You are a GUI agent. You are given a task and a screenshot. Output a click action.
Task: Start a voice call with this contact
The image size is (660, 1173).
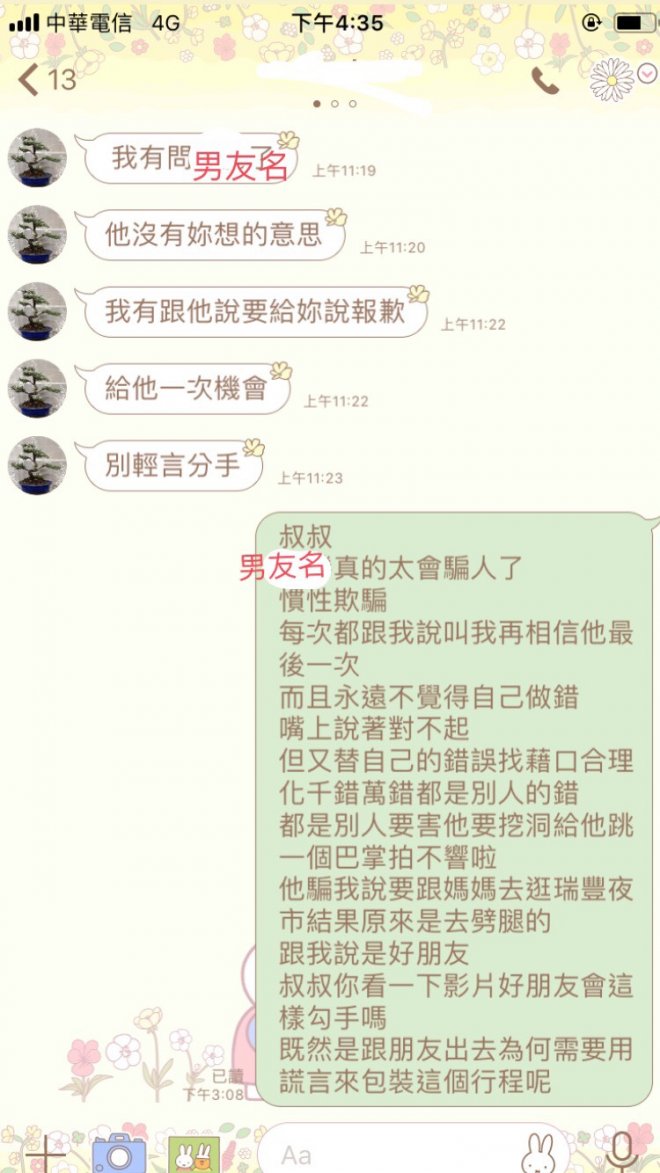tap(545, 81)
